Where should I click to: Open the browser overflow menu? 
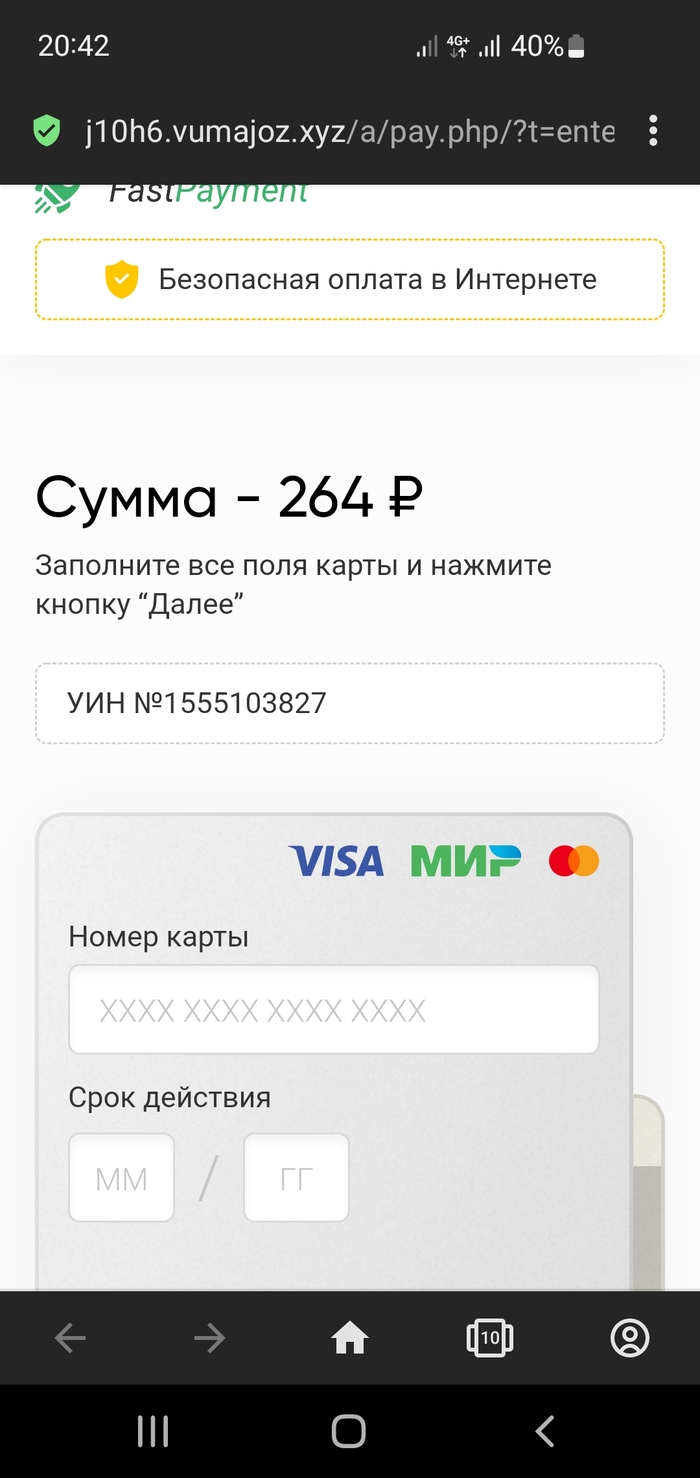[653, 131]
